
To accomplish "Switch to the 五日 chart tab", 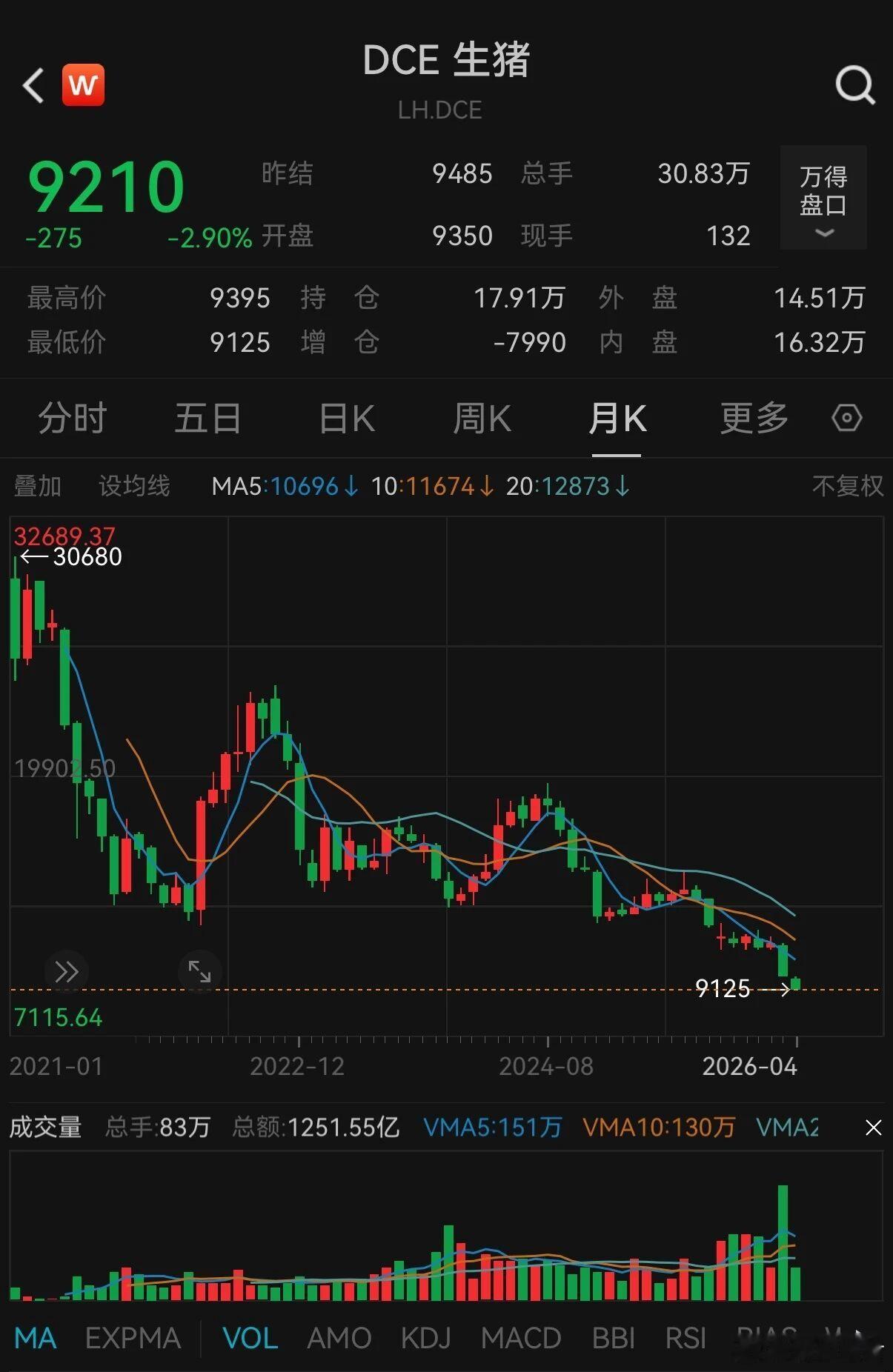I will [x=208, y=419].
